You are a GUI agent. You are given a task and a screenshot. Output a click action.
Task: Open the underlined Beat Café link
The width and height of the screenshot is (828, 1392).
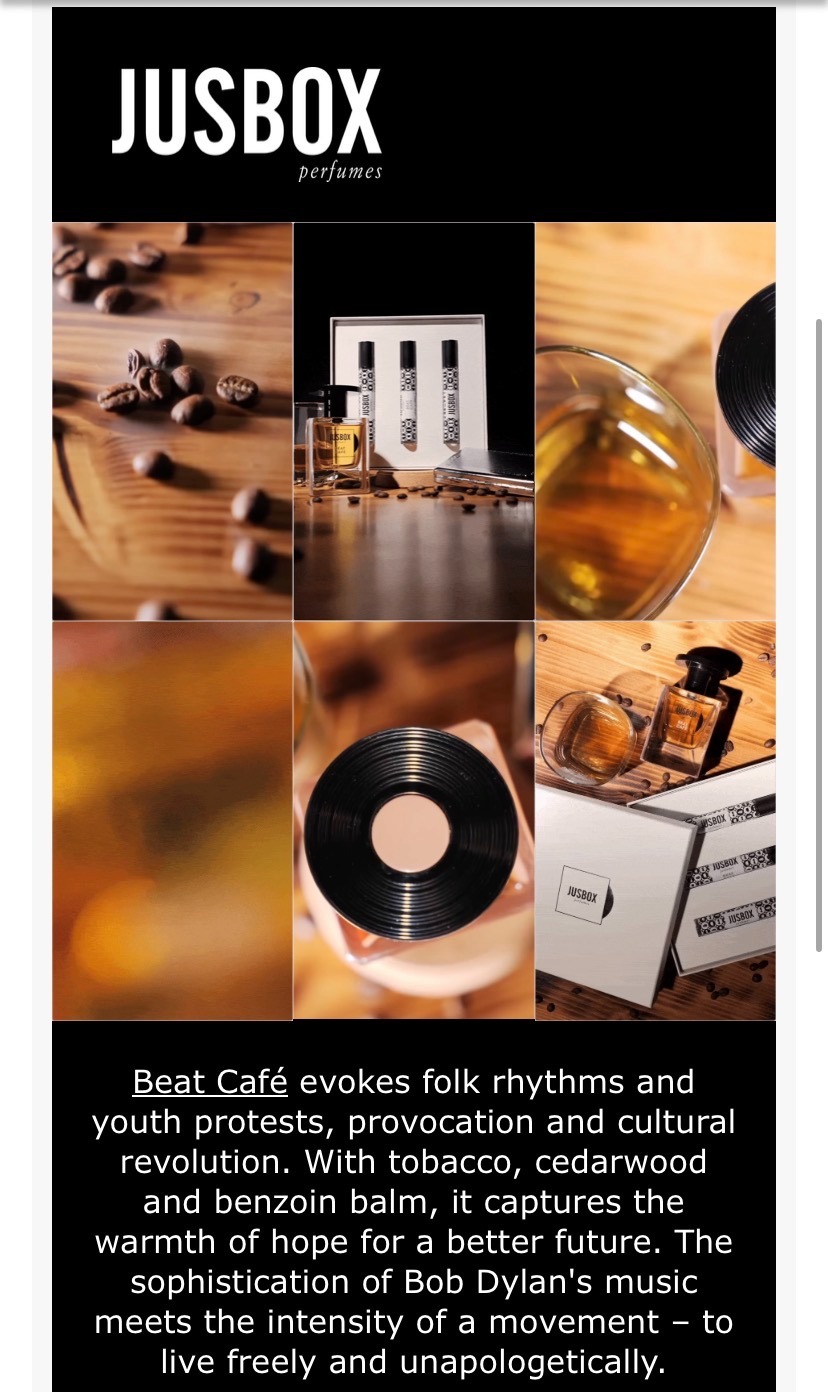pyautogui.click(x=210, y=1082)
